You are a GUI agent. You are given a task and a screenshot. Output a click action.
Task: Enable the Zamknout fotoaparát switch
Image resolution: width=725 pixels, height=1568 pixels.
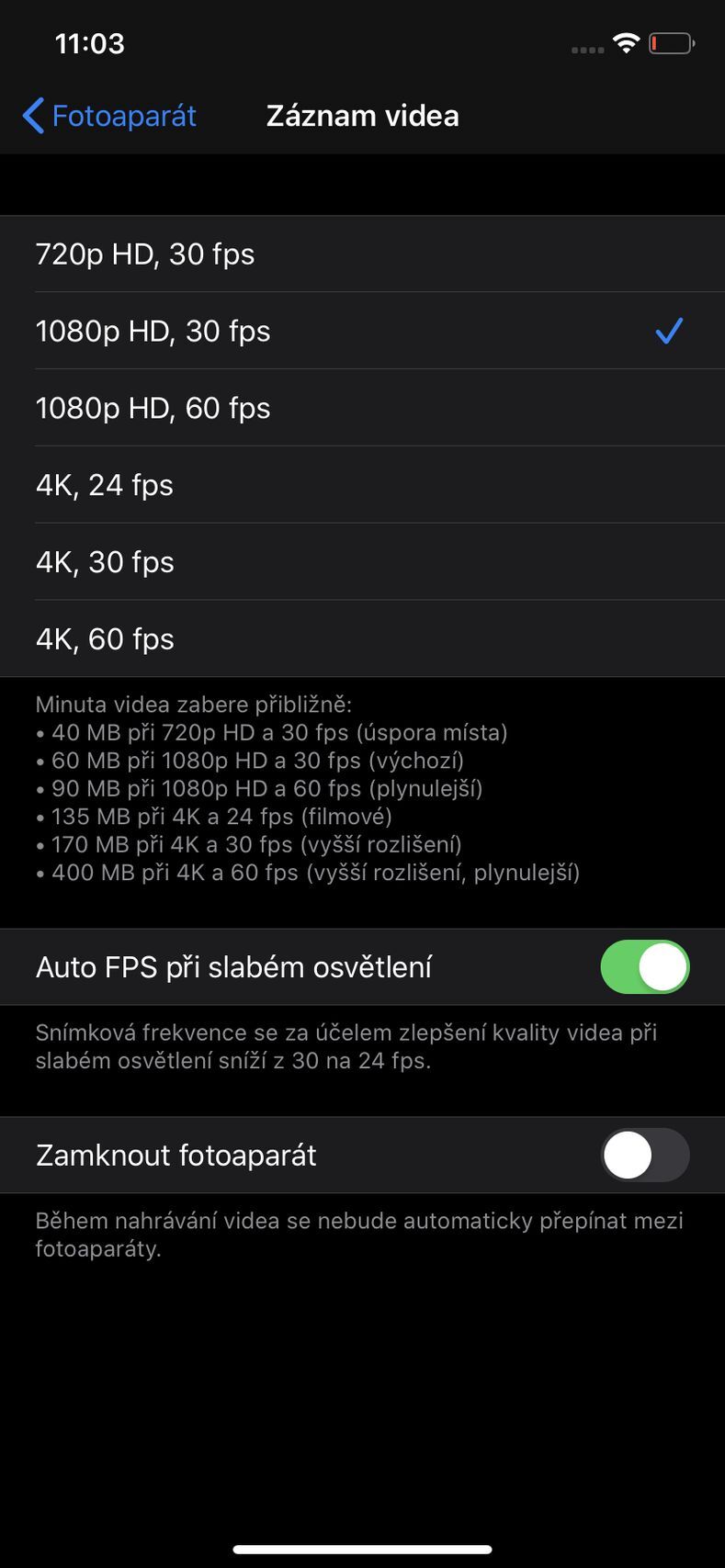click(x=644, y=1156)
